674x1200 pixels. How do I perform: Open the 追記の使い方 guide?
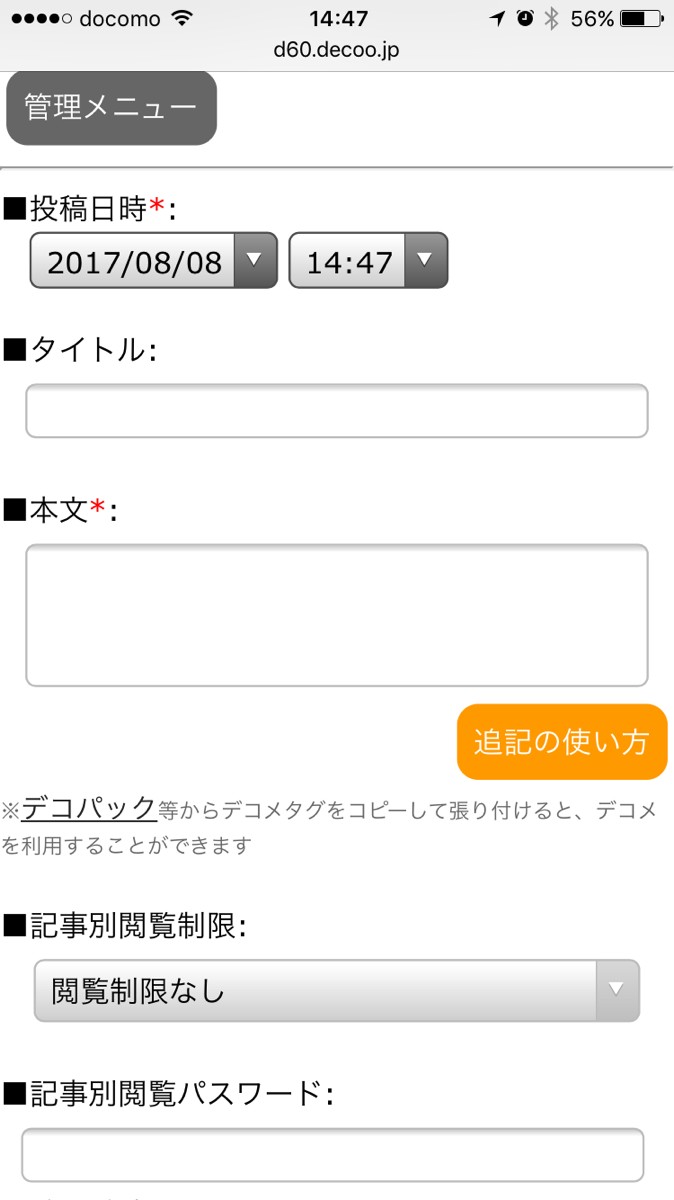[561, 742]
